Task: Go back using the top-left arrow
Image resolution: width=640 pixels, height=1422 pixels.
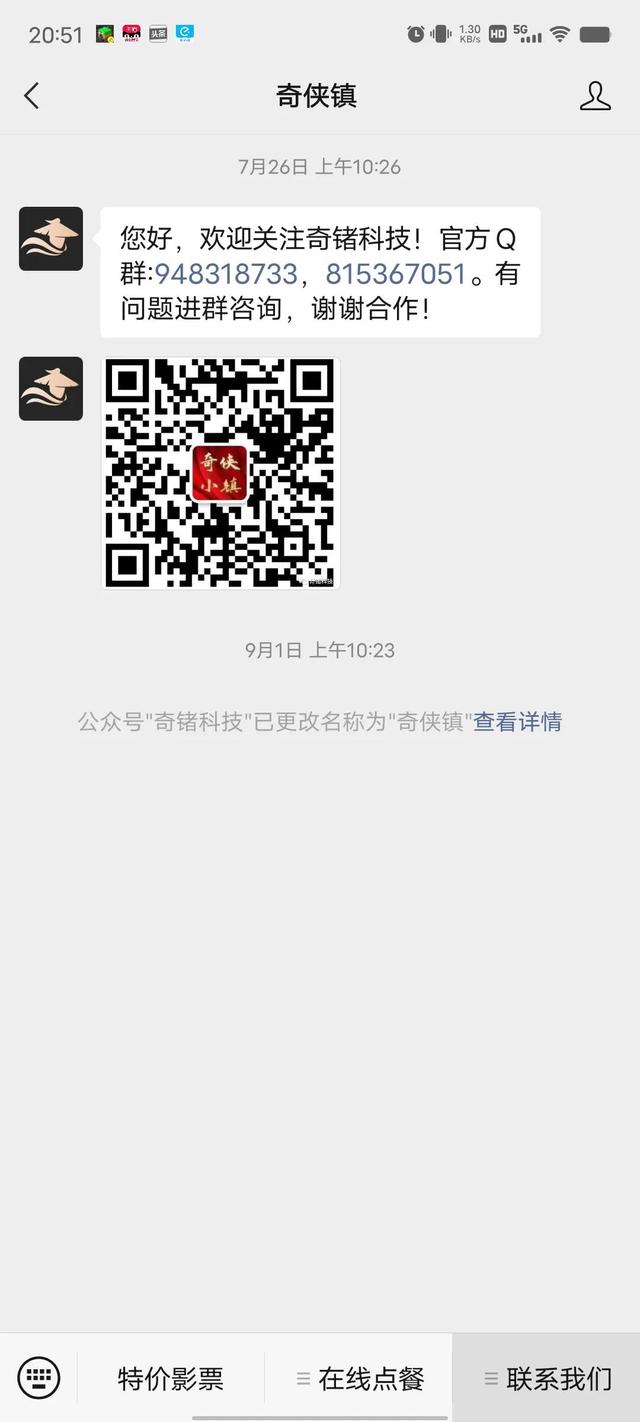Action: tap(32, 96)
